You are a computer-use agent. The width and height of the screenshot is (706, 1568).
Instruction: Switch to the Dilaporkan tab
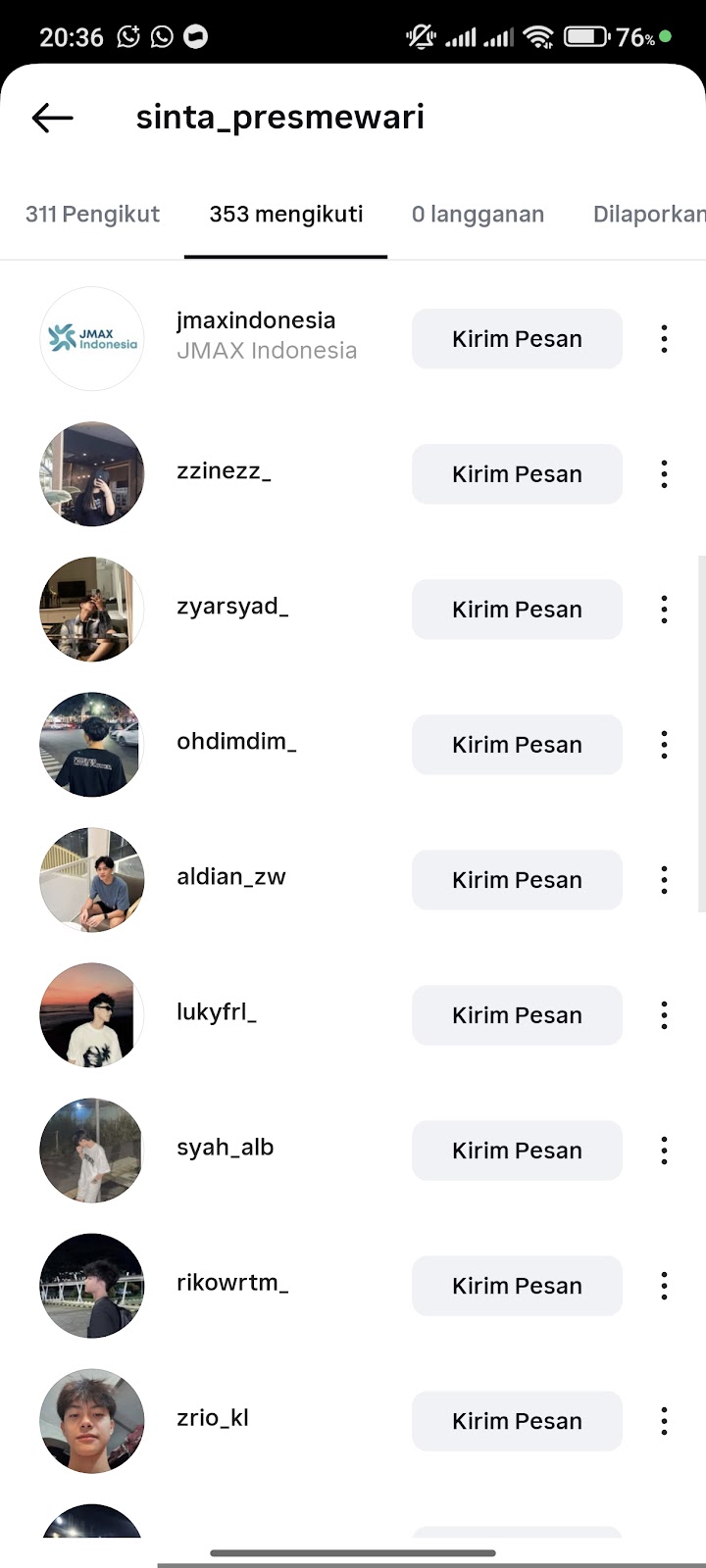(647, 214)
